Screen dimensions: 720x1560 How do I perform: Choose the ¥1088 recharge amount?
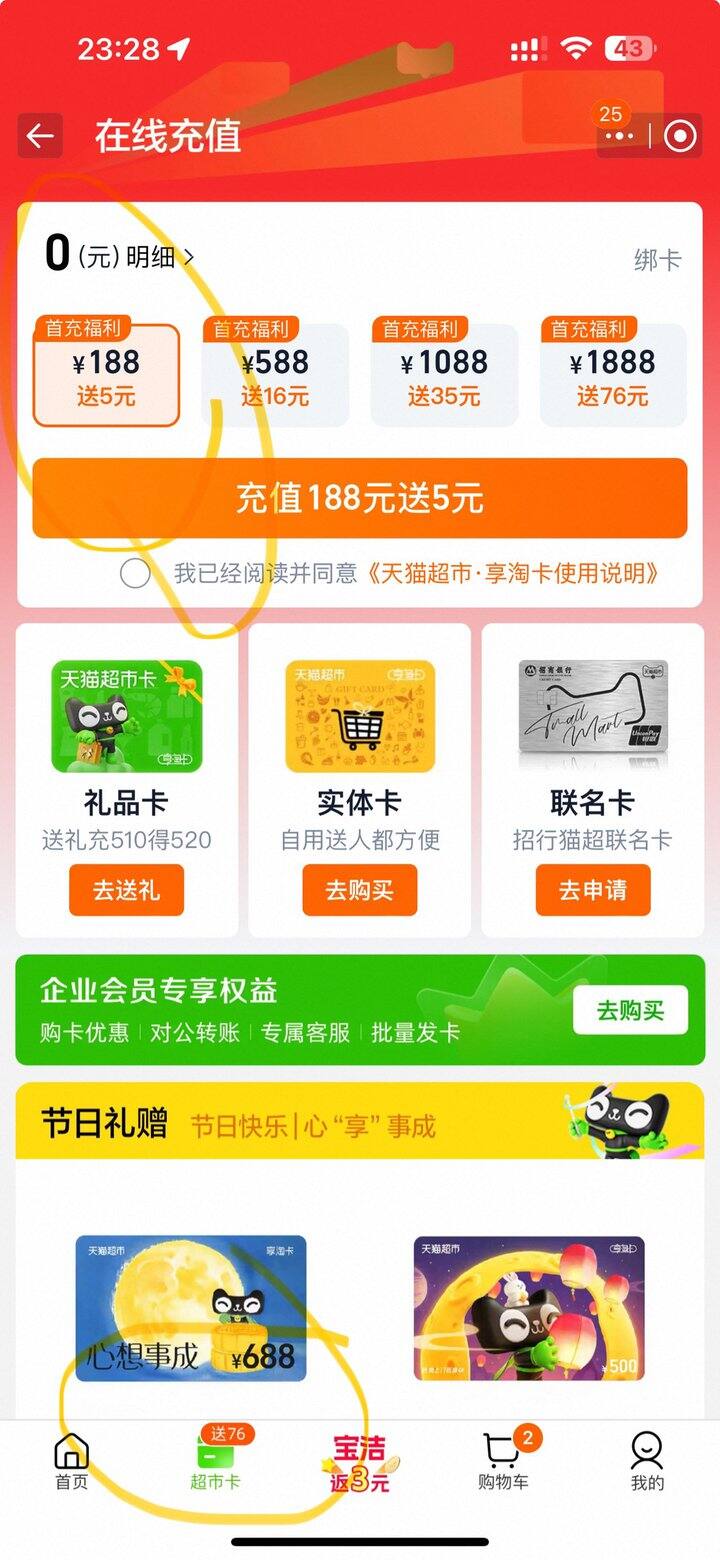(x=444, y=375)
